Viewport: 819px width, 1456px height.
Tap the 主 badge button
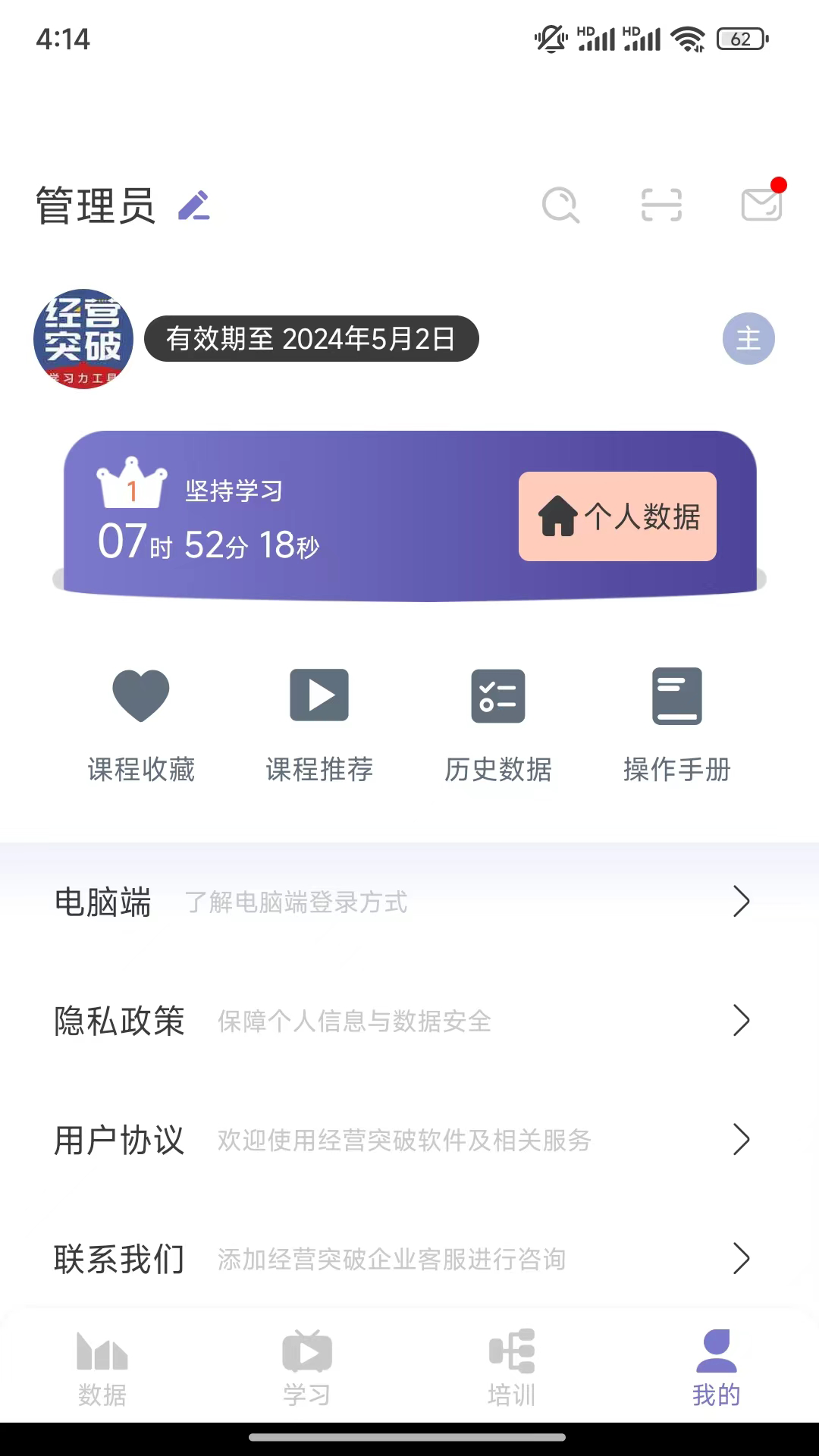(x=748, y=338)
